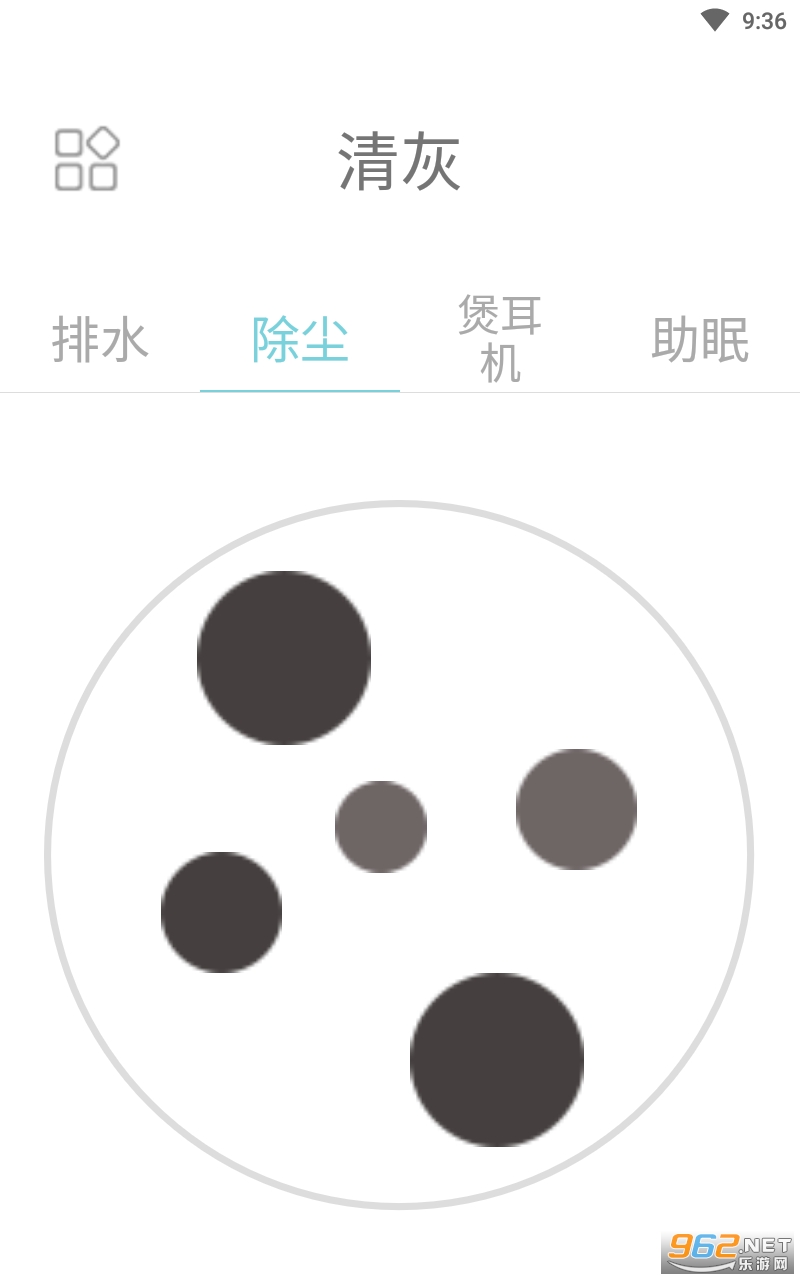Activate 除尘 mode via its highlighted tab
The height and width of the screenshot is (1280, 800).
click(x=300, y=342)
